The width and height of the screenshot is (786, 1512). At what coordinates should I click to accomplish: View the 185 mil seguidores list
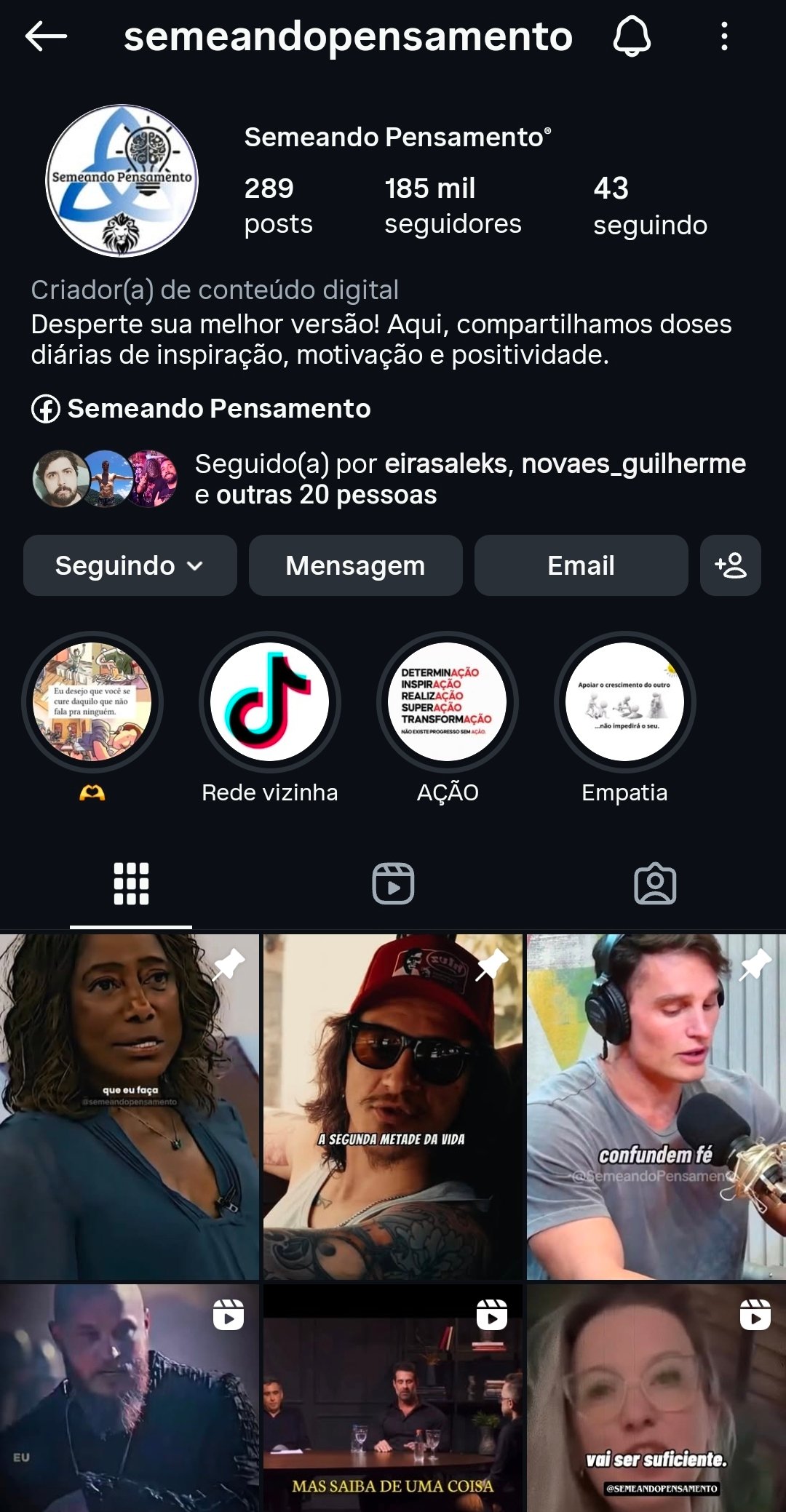click(x=453, y=206)
